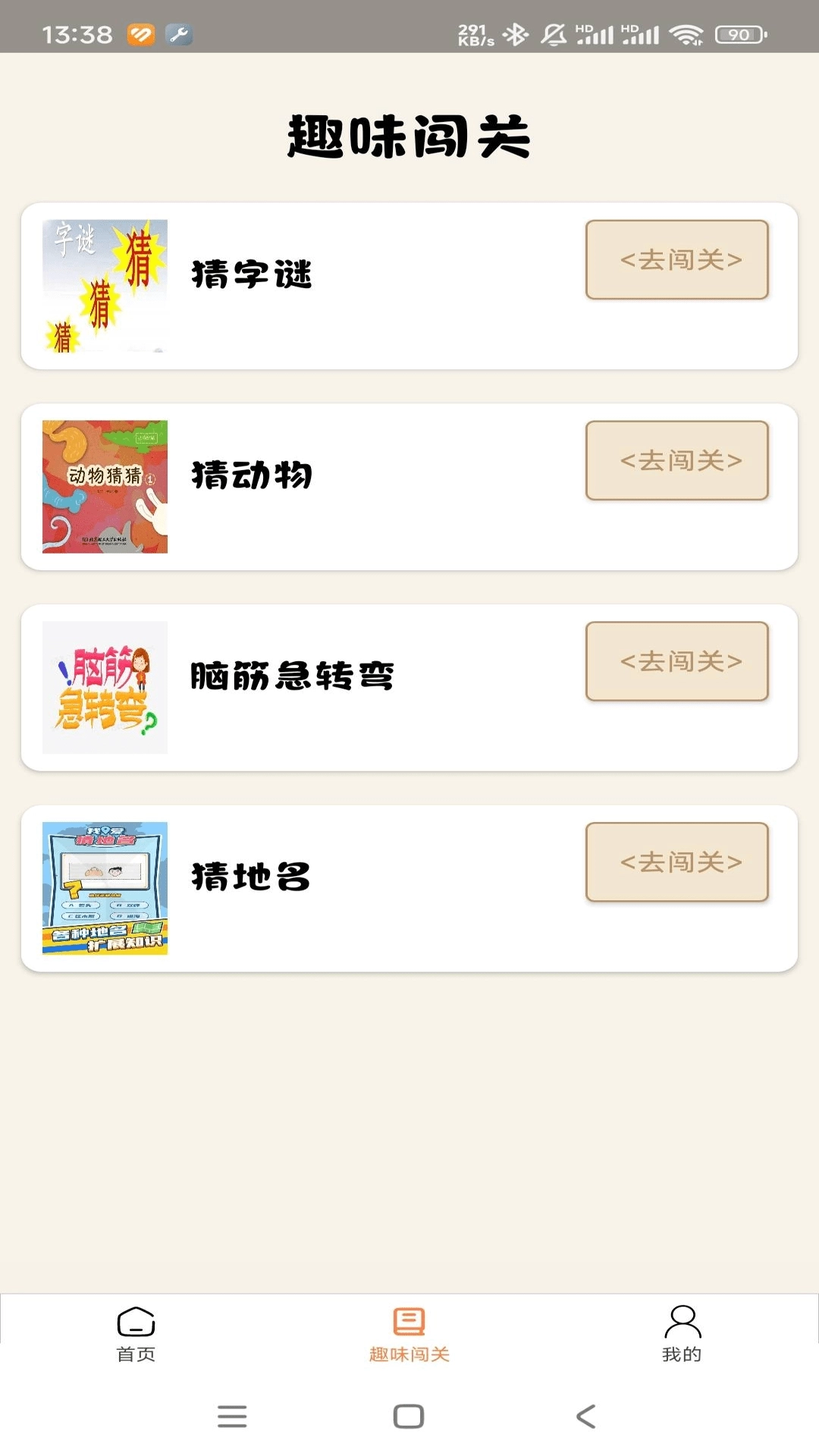Click the 脑筋急转弯 cover thumbnail
819x1456 pixels.
point(104,685)
